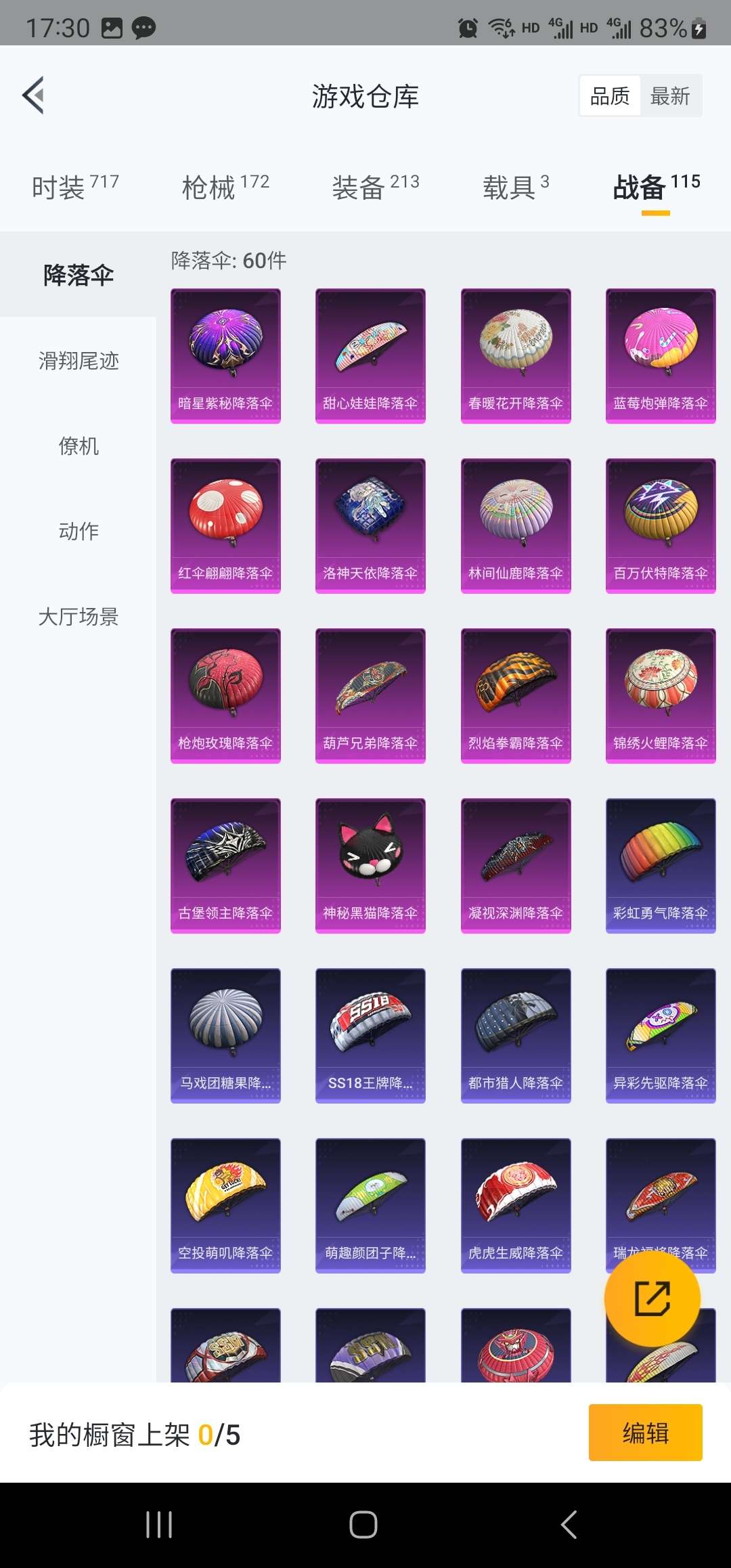The width and height of the screenshot is (731, 1568).
Task: Go back using the top-left arrow
Action: 34,95
